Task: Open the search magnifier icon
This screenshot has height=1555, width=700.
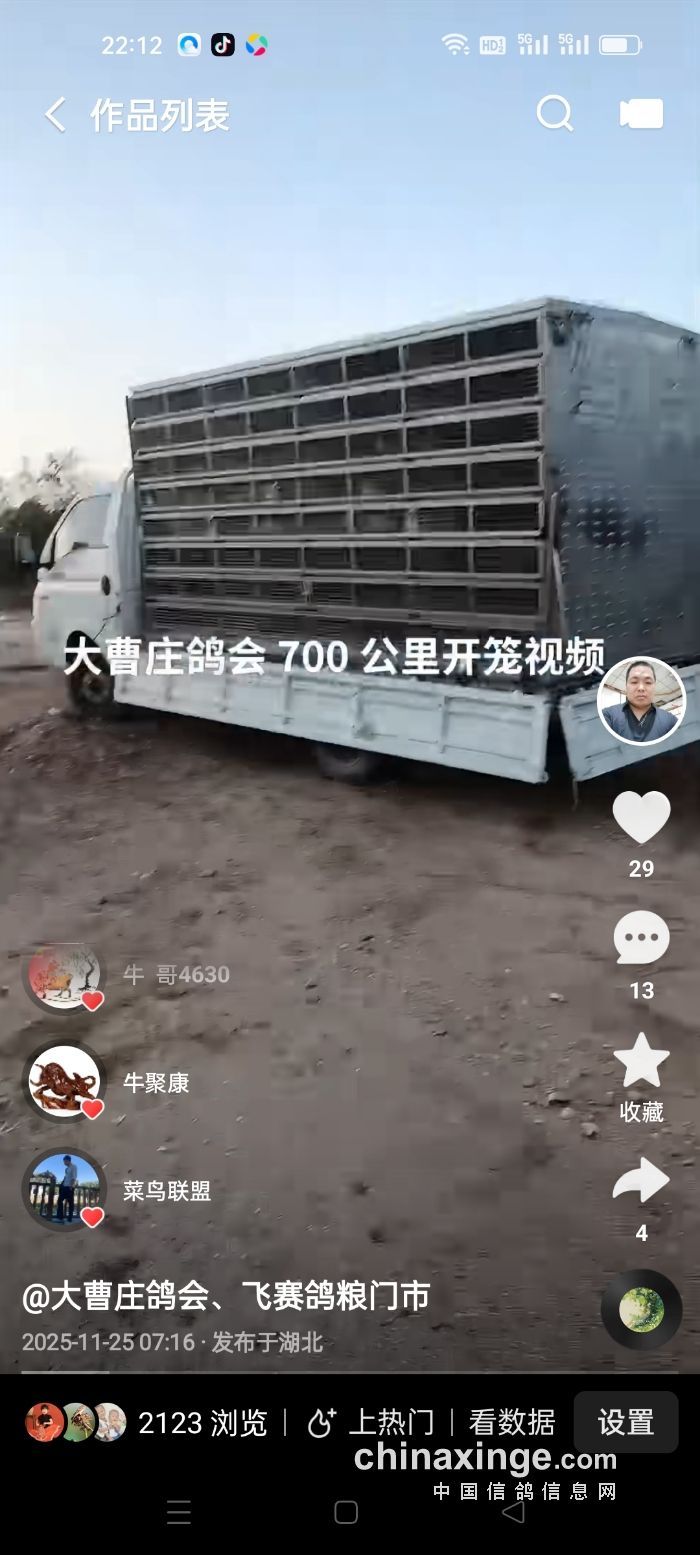Action: pos(554,114)
